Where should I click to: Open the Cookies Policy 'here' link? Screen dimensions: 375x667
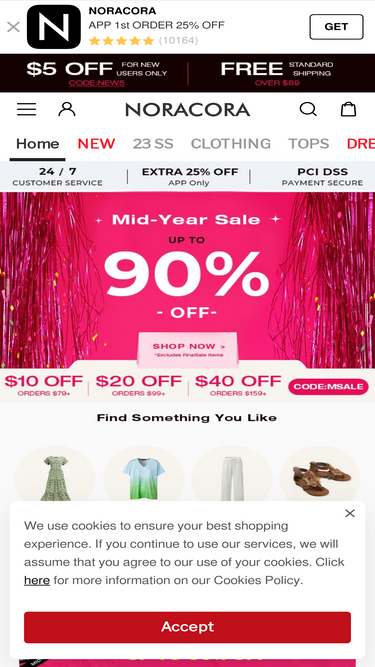pyautogui.click(x=37, y=580)
